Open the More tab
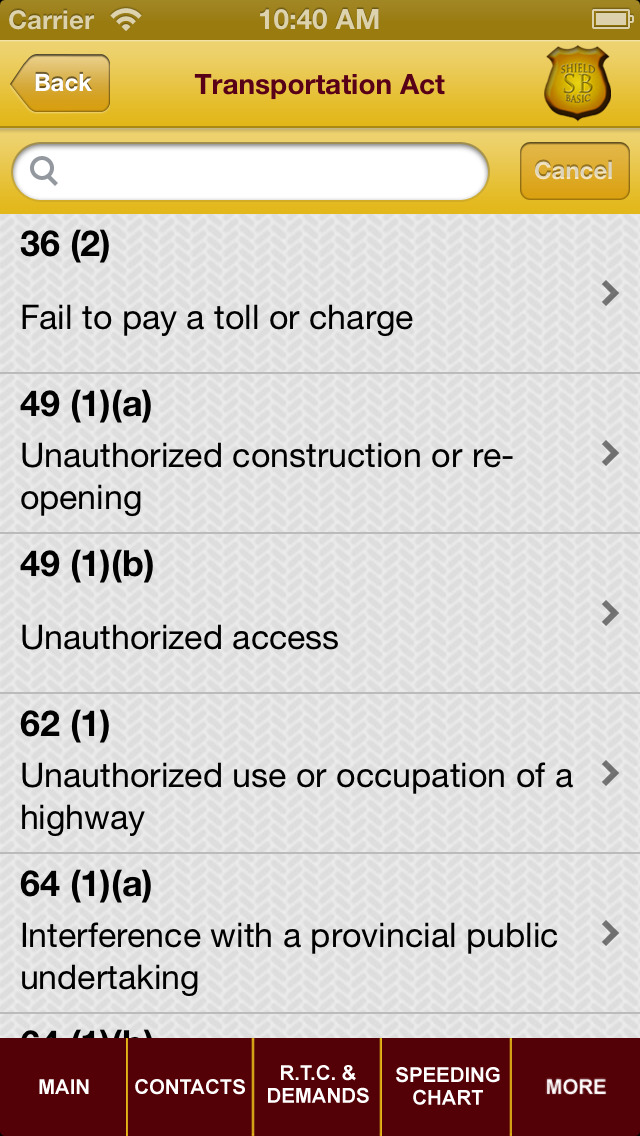The height and width of the screenshot is (1136, 640). [576, 1087]
